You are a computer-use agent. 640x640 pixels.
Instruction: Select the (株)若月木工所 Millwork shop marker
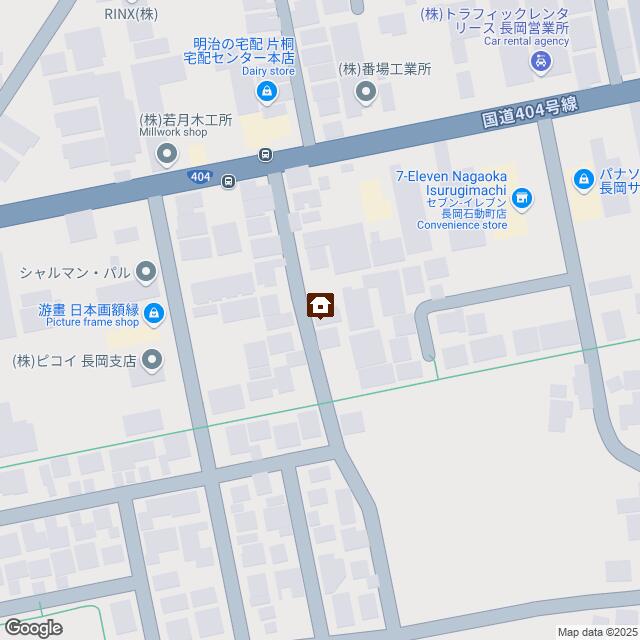pyautogui.click(x=166, y=154)
